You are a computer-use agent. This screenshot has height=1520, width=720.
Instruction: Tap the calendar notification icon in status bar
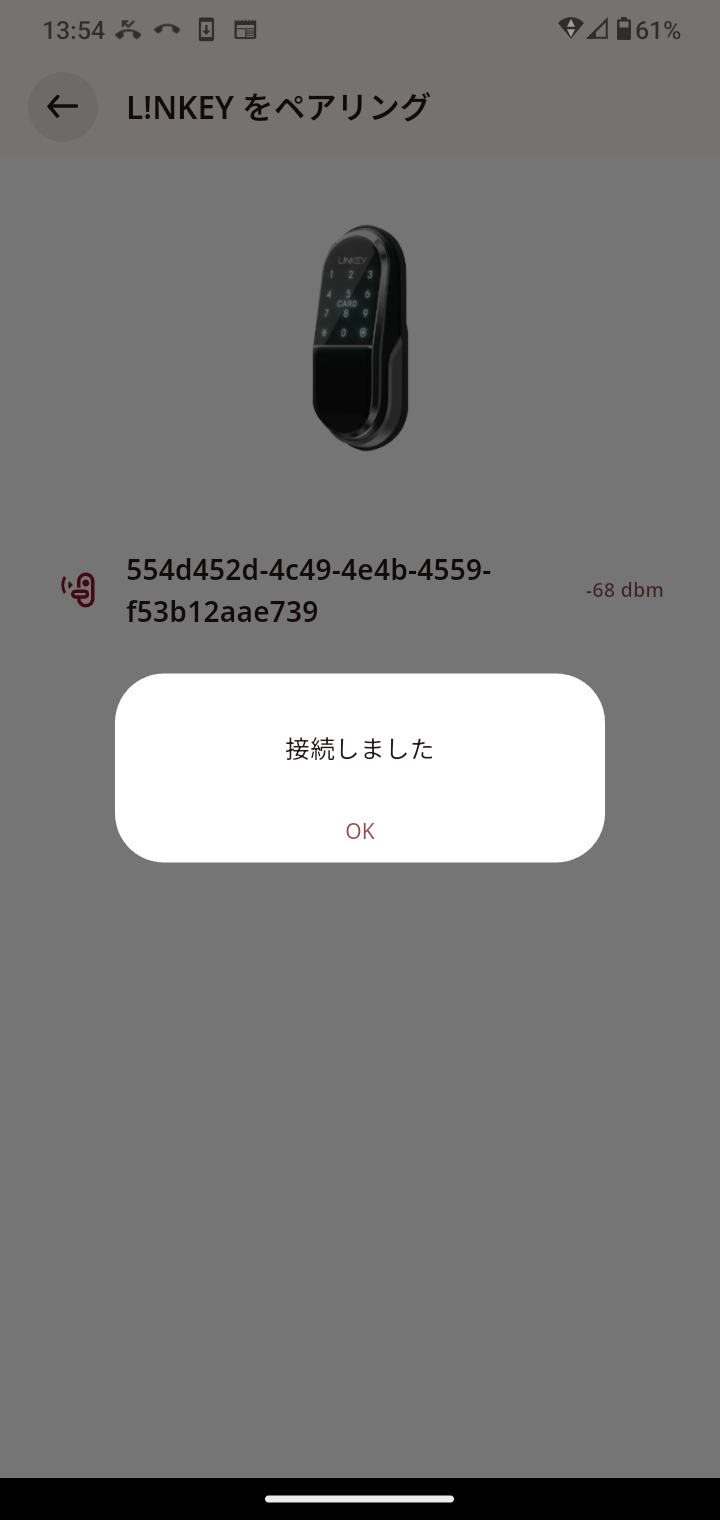[244, 30]
